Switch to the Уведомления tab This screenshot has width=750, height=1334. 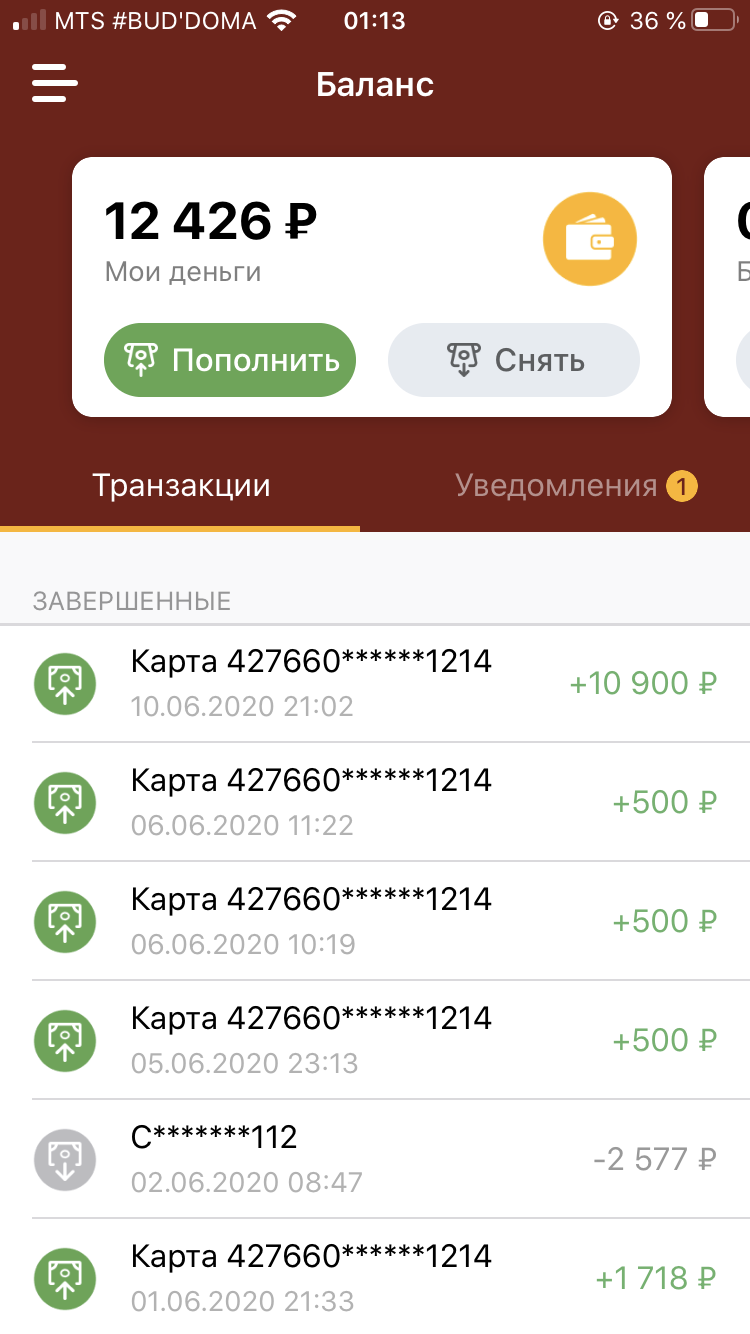(x=575, y=486)
